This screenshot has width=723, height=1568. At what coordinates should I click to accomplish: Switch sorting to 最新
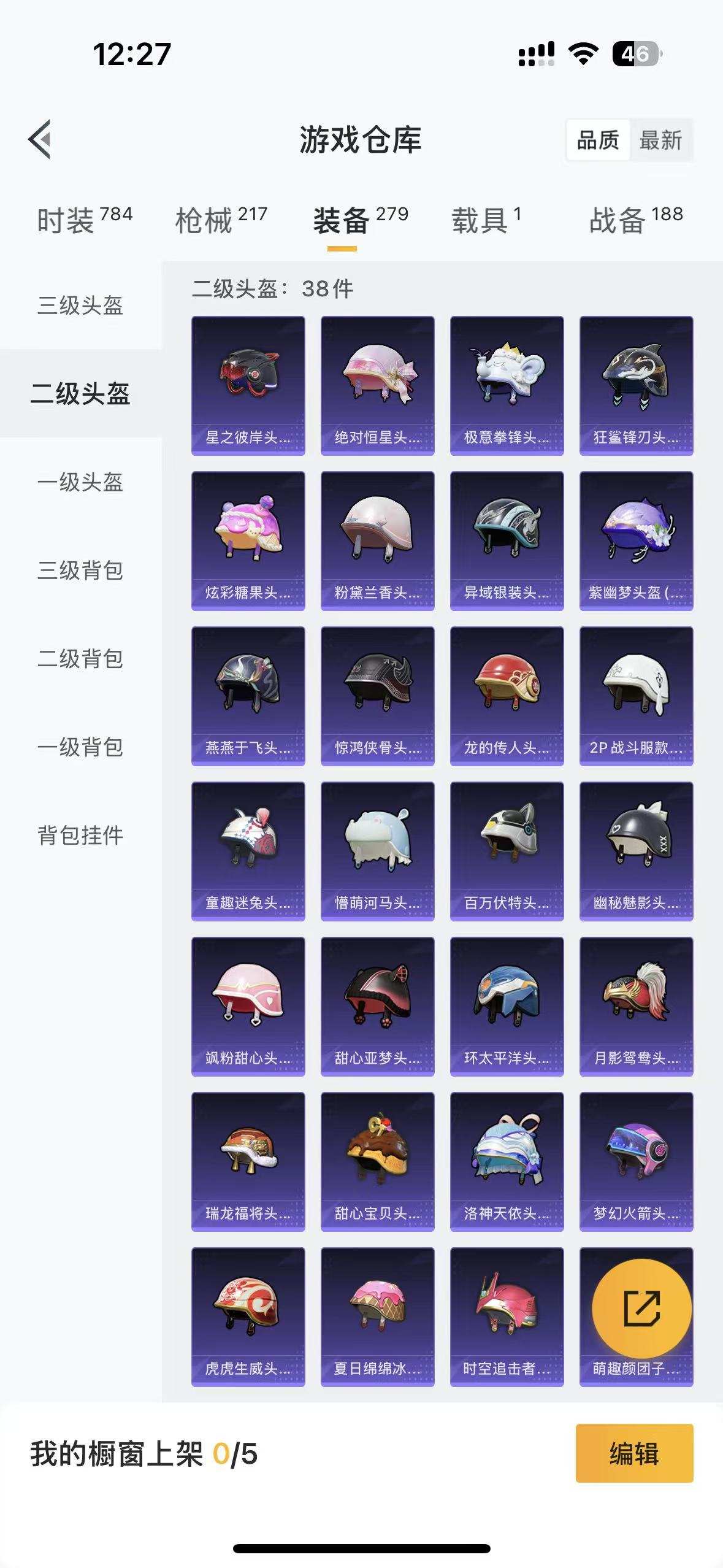coord(661,141)
